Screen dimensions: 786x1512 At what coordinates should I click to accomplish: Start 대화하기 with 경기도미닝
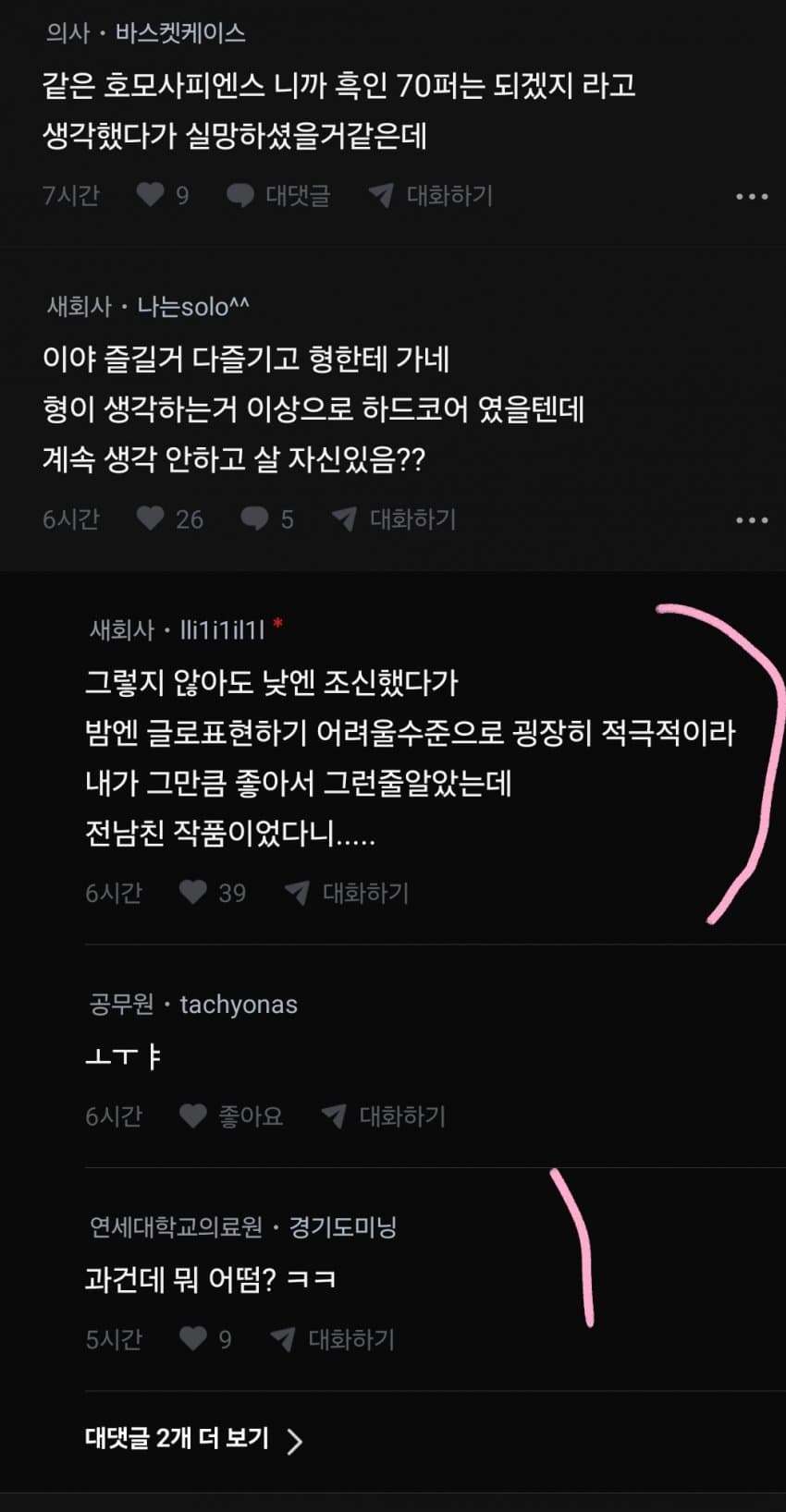[333, 1338]
